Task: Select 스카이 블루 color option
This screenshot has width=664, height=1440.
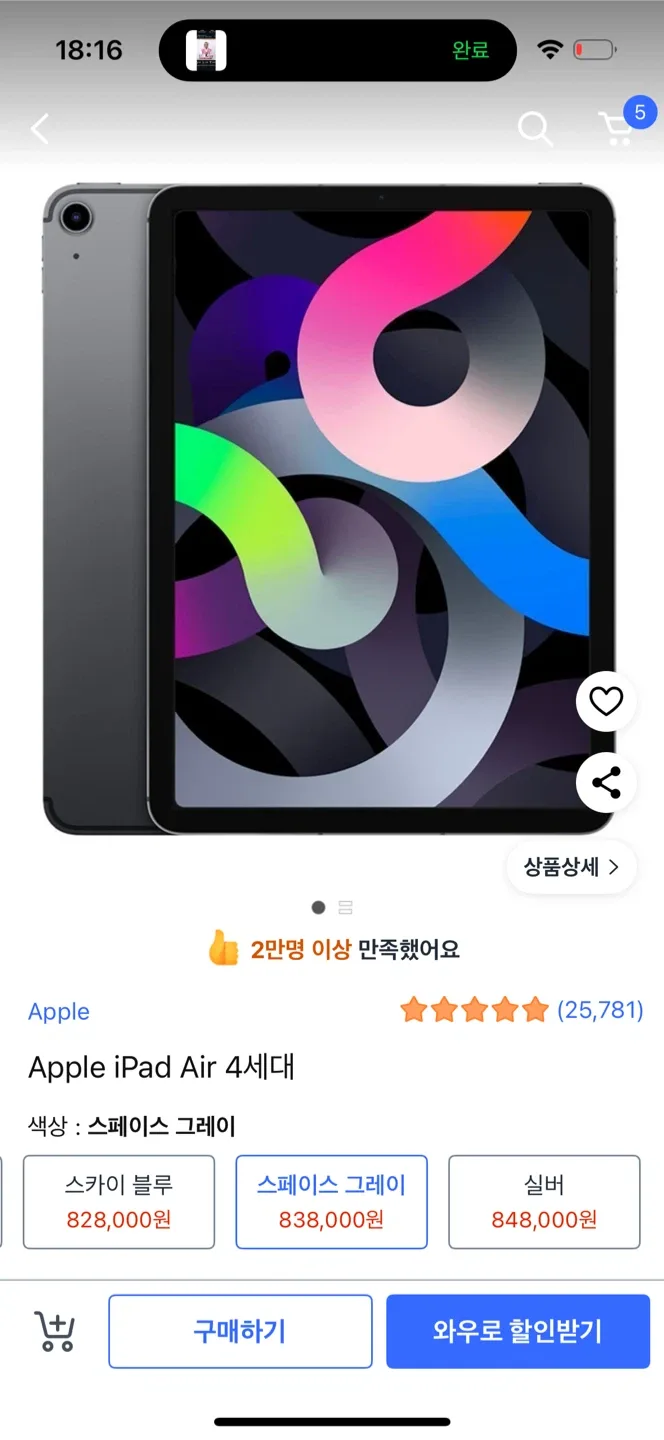Action: point(119,1202)
